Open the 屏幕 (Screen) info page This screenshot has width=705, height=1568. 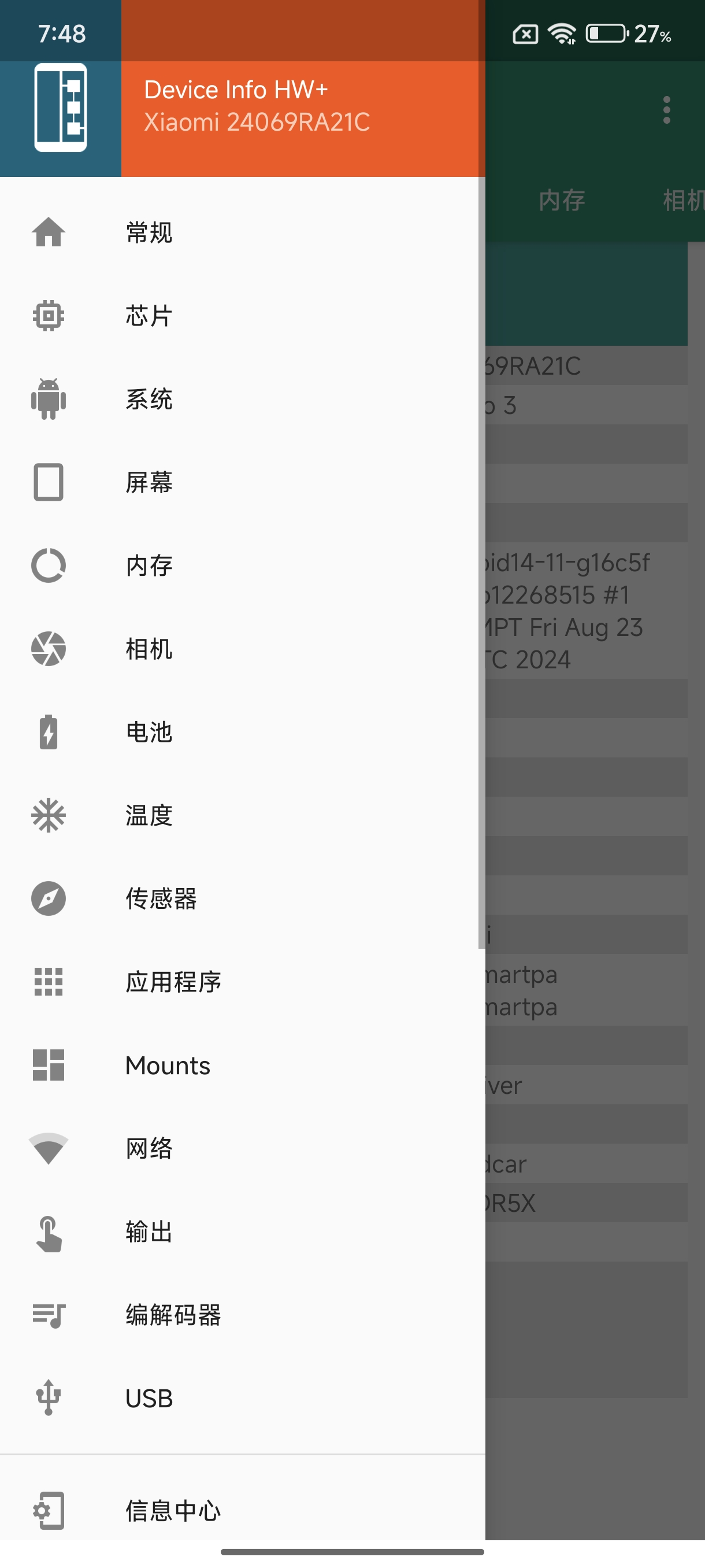[149, 483]
